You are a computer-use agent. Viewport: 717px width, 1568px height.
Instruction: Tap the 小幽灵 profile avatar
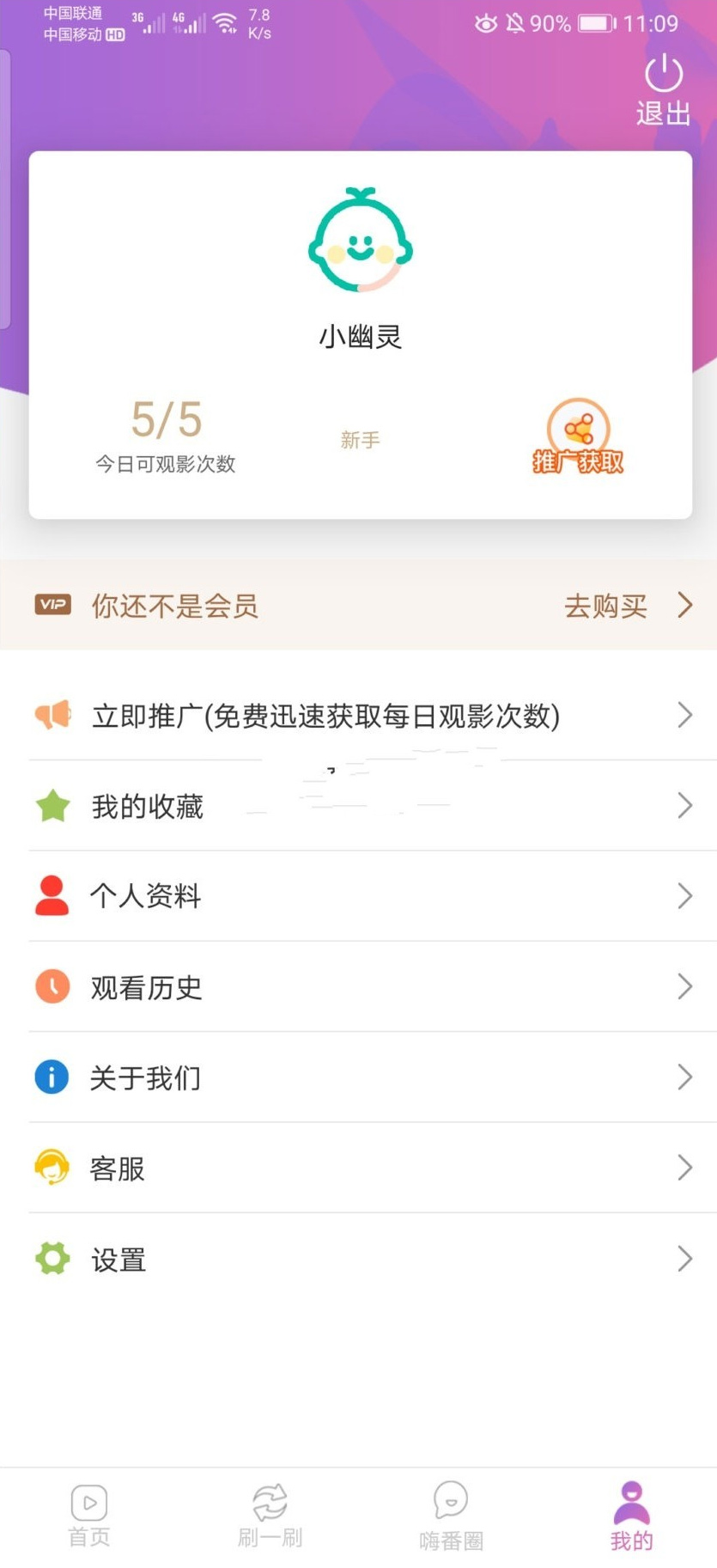pos(361,241)
